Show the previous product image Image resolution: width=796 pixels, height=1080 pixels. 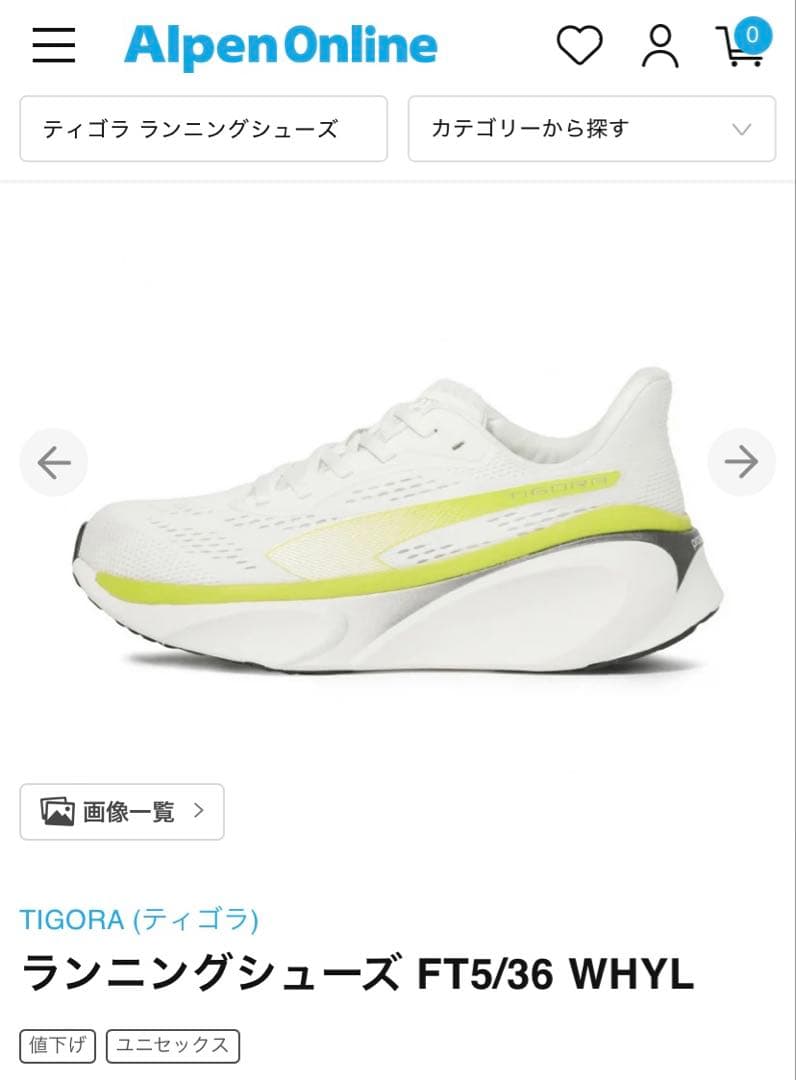click(x=54, y=462)
